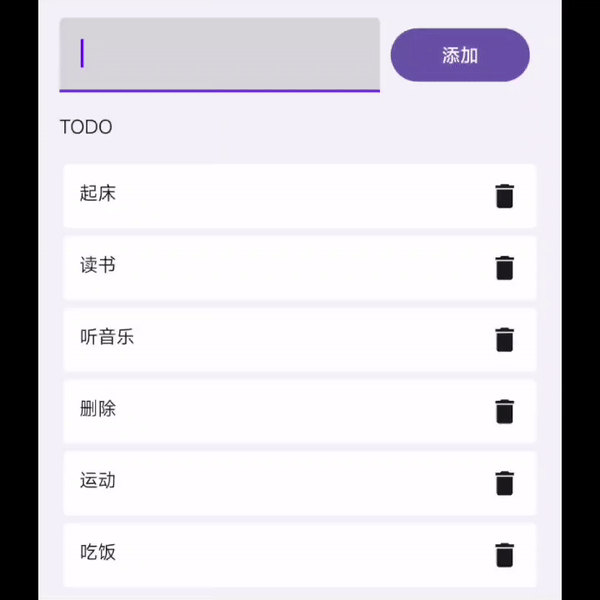This screenshot has height=600, width=600.
Task: Delete the 吃饭 todo item
Action: click(505, 555)
